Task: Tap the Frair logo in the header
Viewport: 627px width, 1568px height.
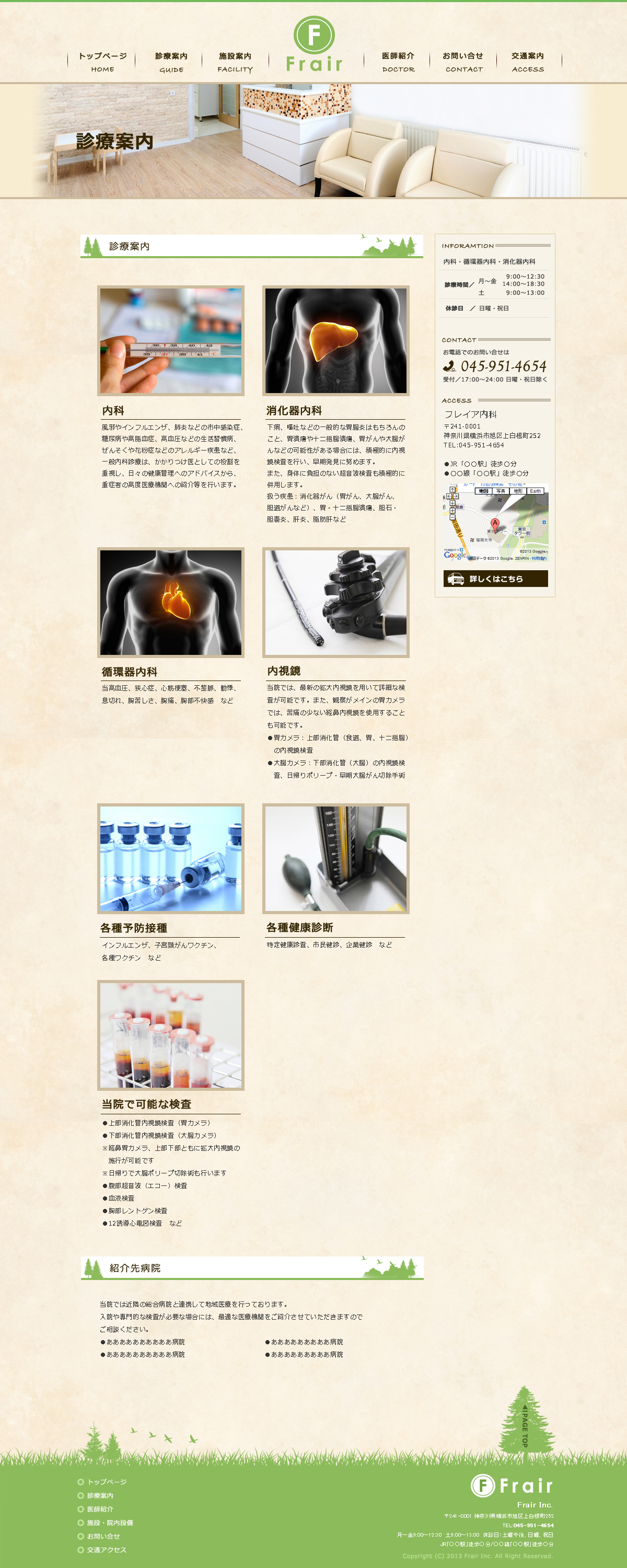Action: (314, 44)
